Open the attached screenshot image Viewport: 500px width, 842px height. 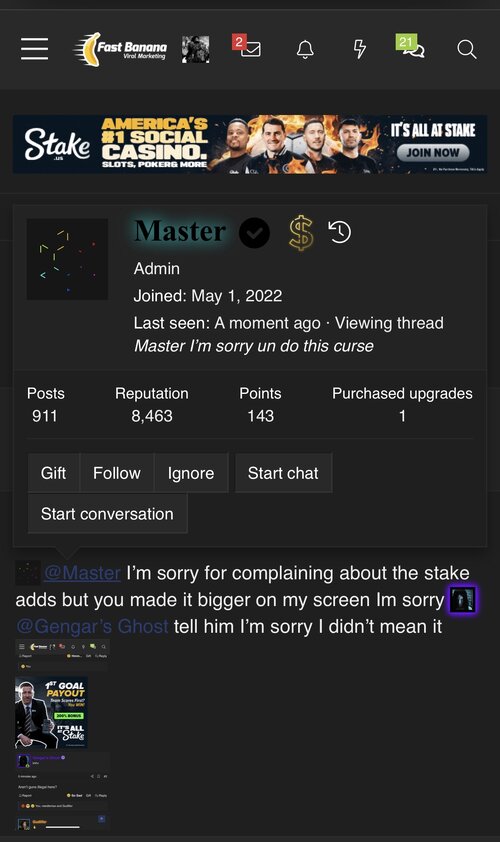62,735
